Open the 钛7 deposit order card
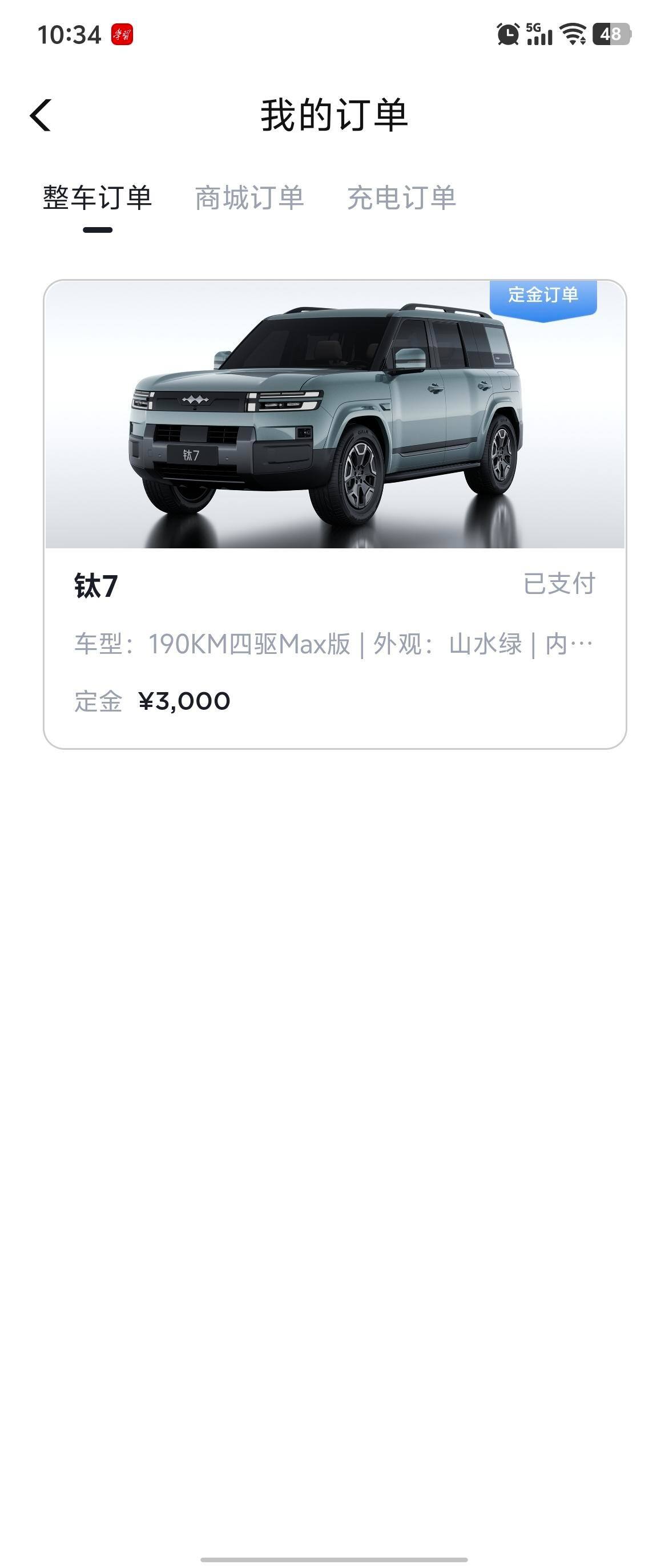The height and width of the screenshot is (1568, 669). [x=334, y=514]
